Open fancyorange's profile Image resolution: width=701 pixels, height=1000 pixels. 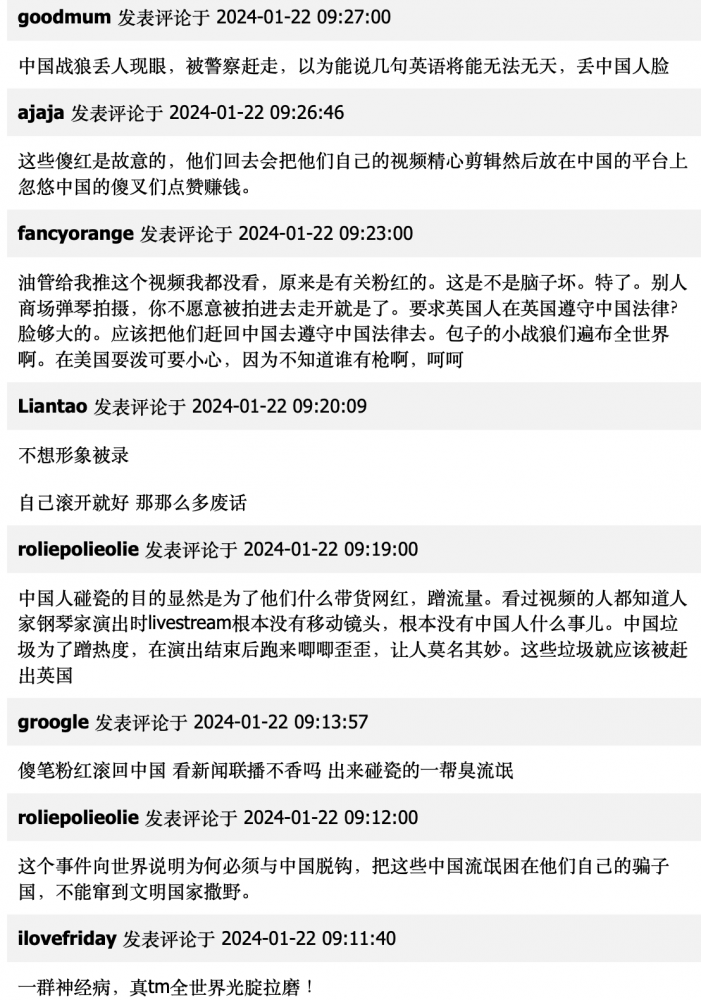[x=75, y=234]
